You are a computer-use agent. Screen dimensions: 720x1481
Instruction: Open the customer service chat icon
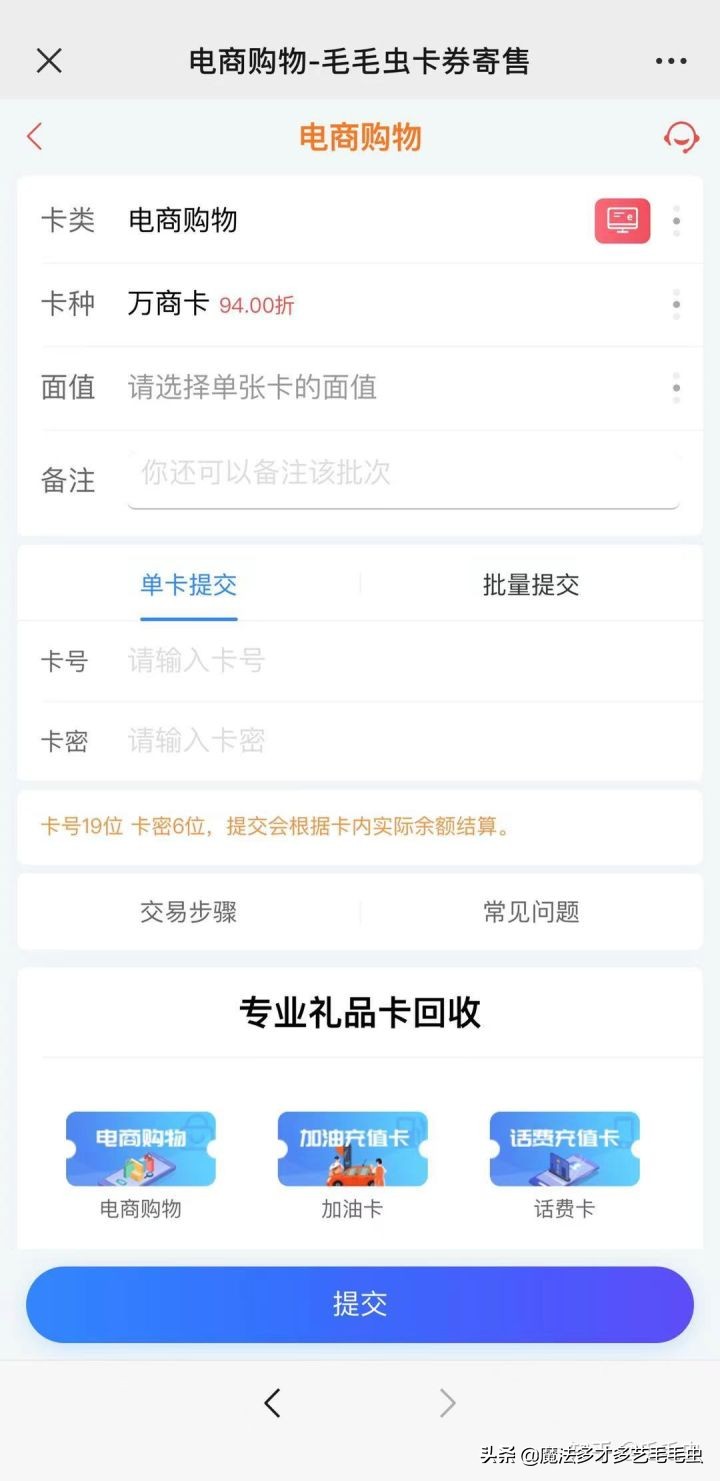682,137
